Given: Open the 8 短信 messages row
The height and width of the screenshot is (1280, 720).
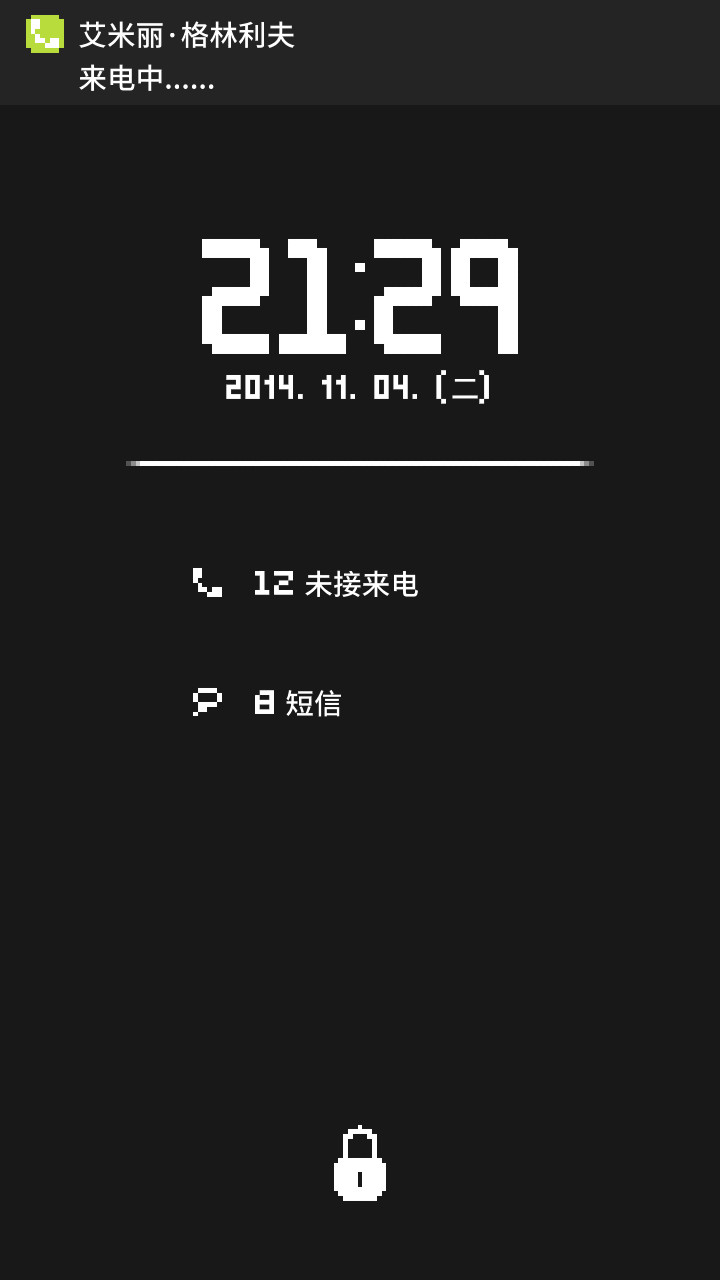Looking at the screenshot, I should pos(268,703).
